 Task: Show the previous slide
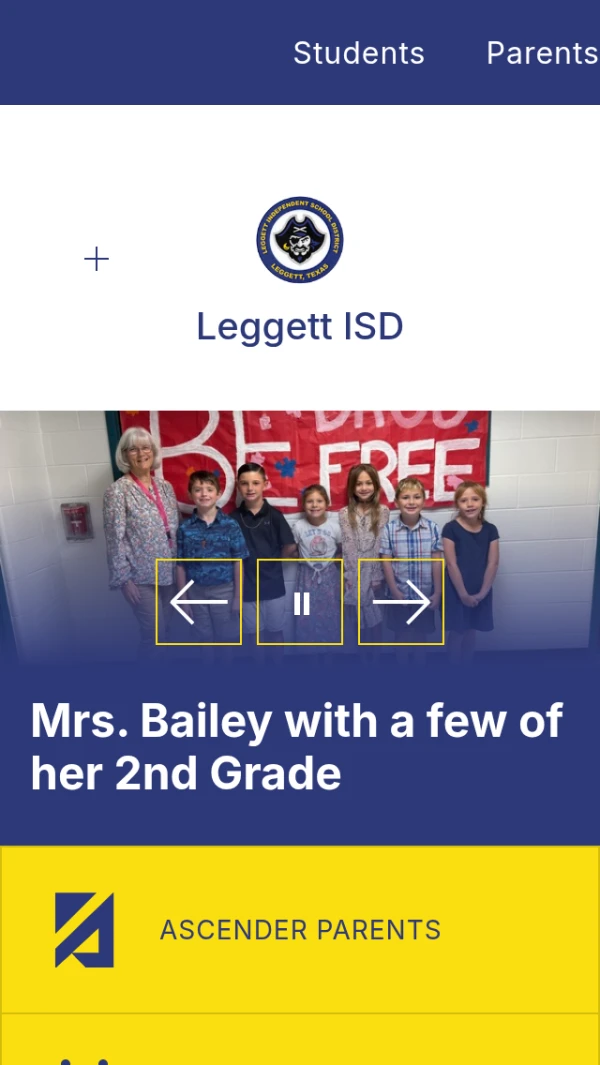click(199, 602)
